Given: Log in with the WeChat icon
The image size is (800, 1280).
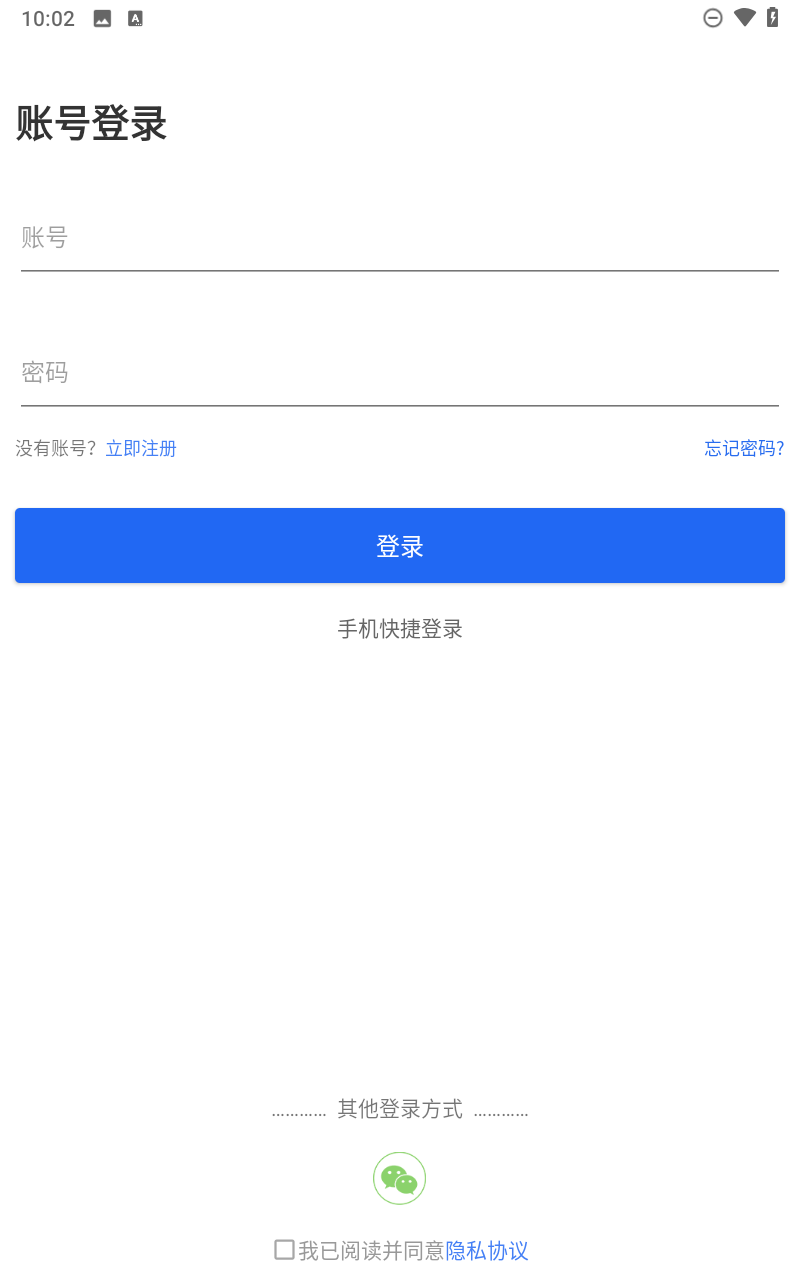Looking at the screenshot, I should pyautogui.click(x=400, y=1178).
